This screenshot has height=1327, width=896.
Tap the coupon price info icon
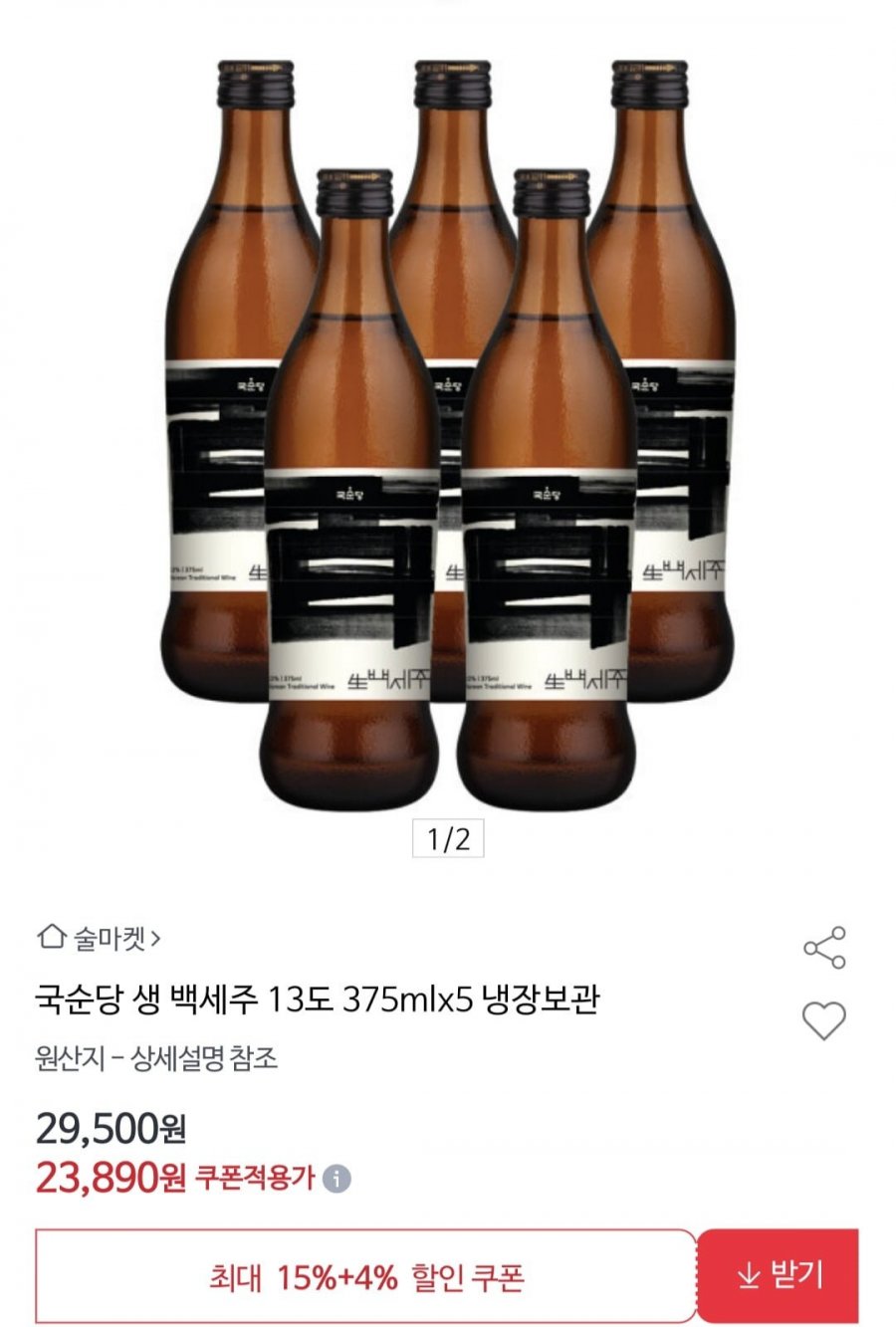click(337, 1180)
